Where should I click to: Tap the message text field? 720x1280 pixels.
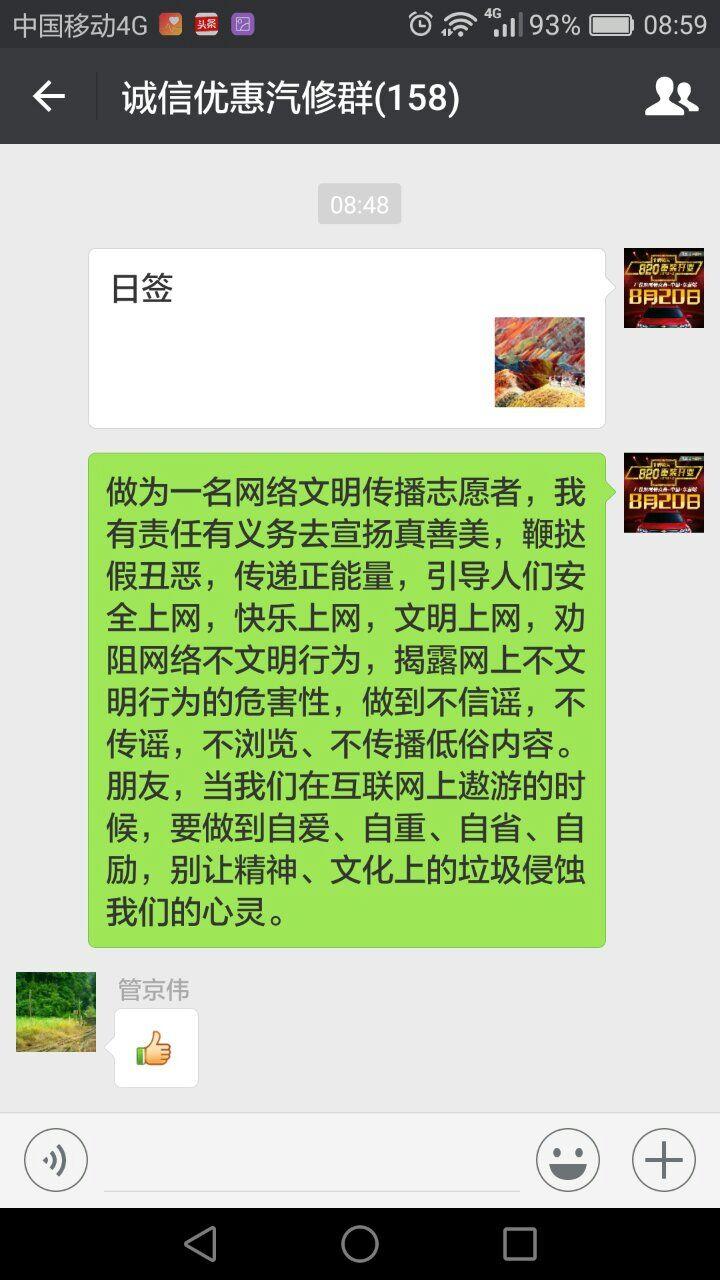[312, 1160]
